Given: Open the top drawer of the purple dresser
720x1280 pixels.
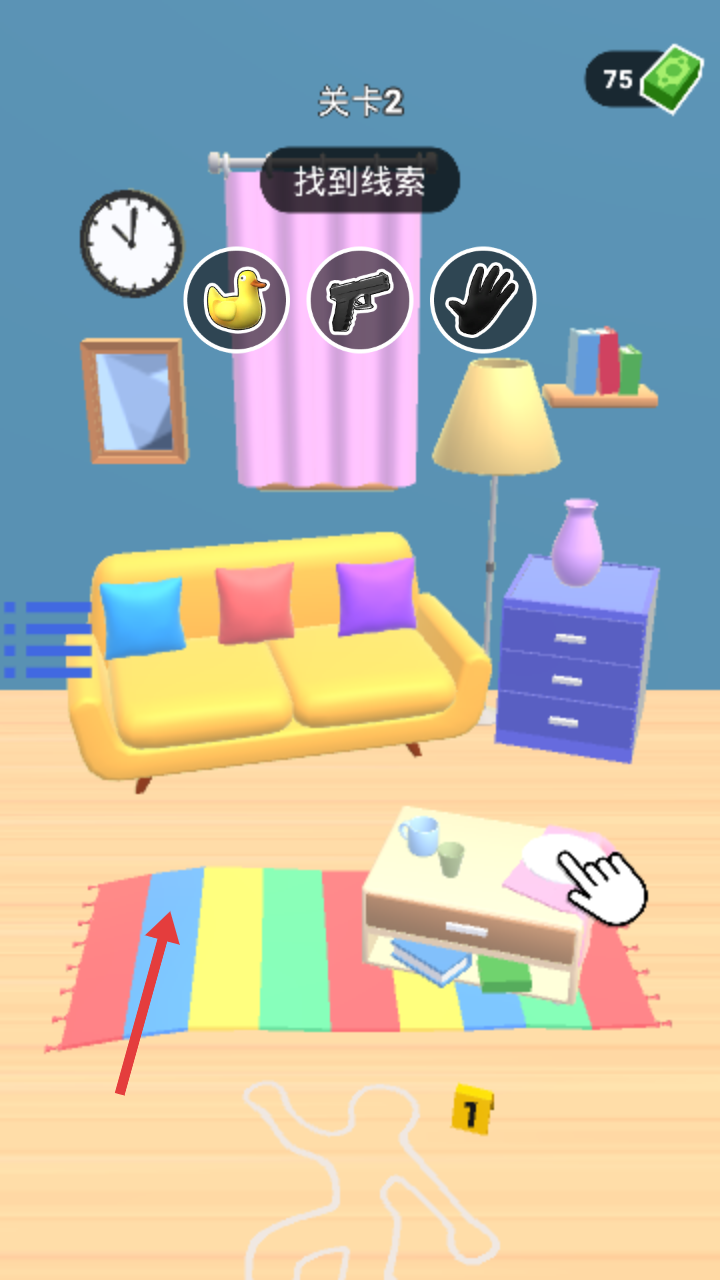Looking at the screenshot, I should (x=570, y=637).
